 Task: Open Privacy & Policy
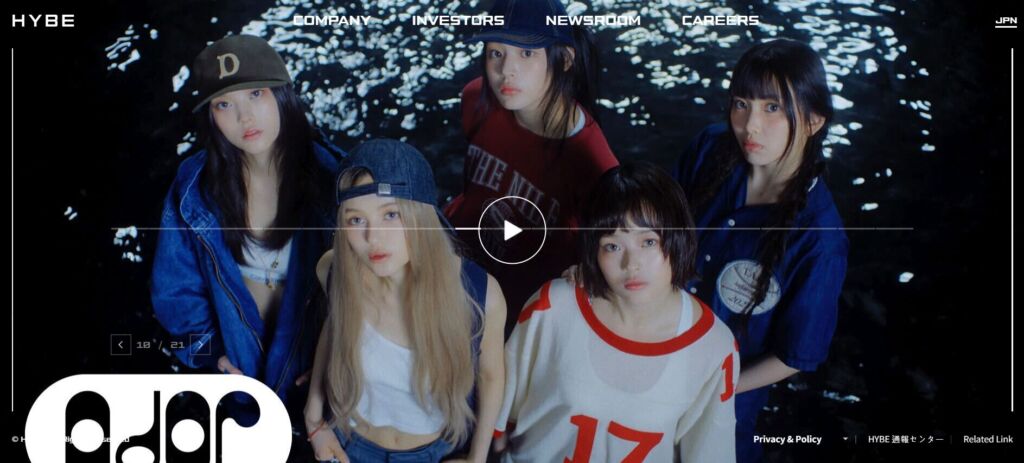tap(787, 439)
